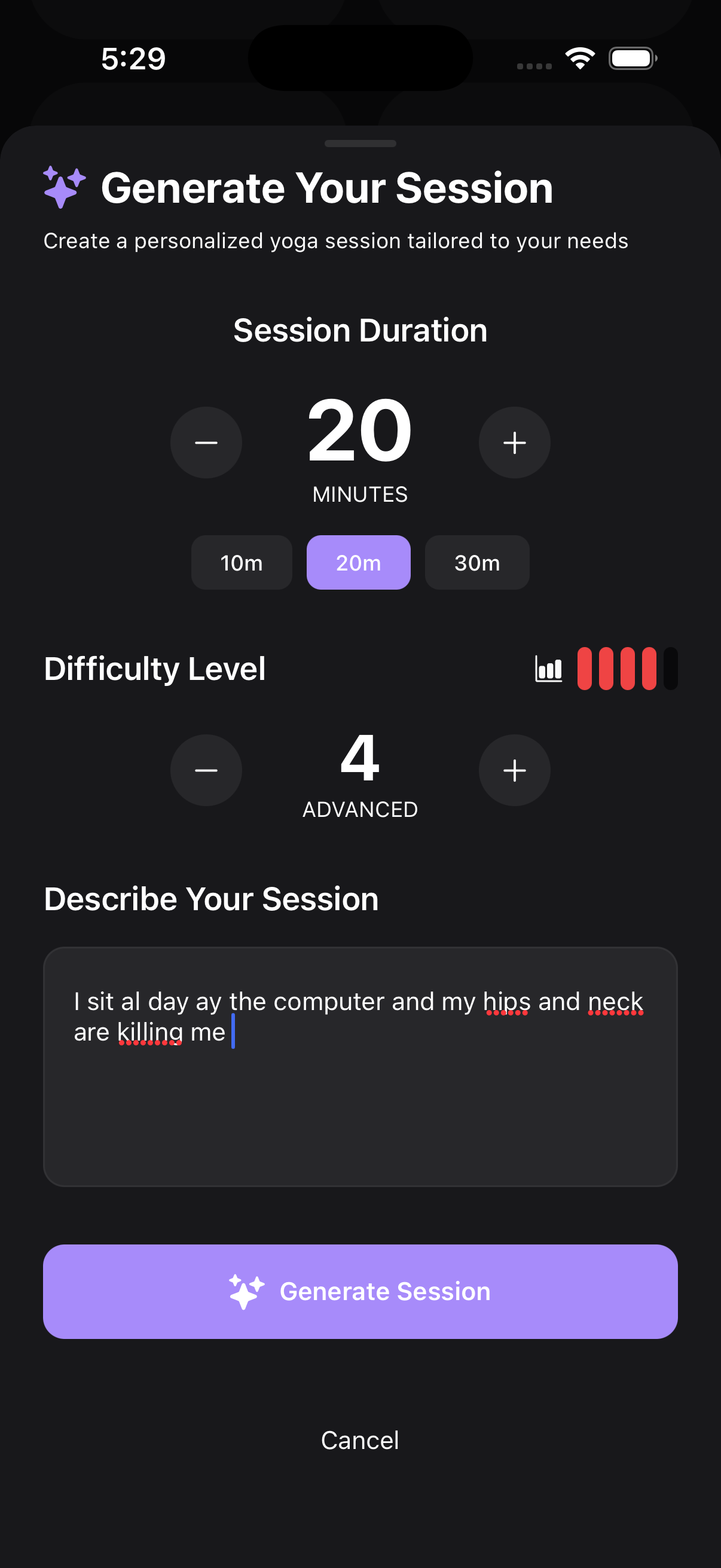Viewport: 721px width, 1568px height.
Task: Tap the Session Duration heading
Action: click(x=360, y=330)
